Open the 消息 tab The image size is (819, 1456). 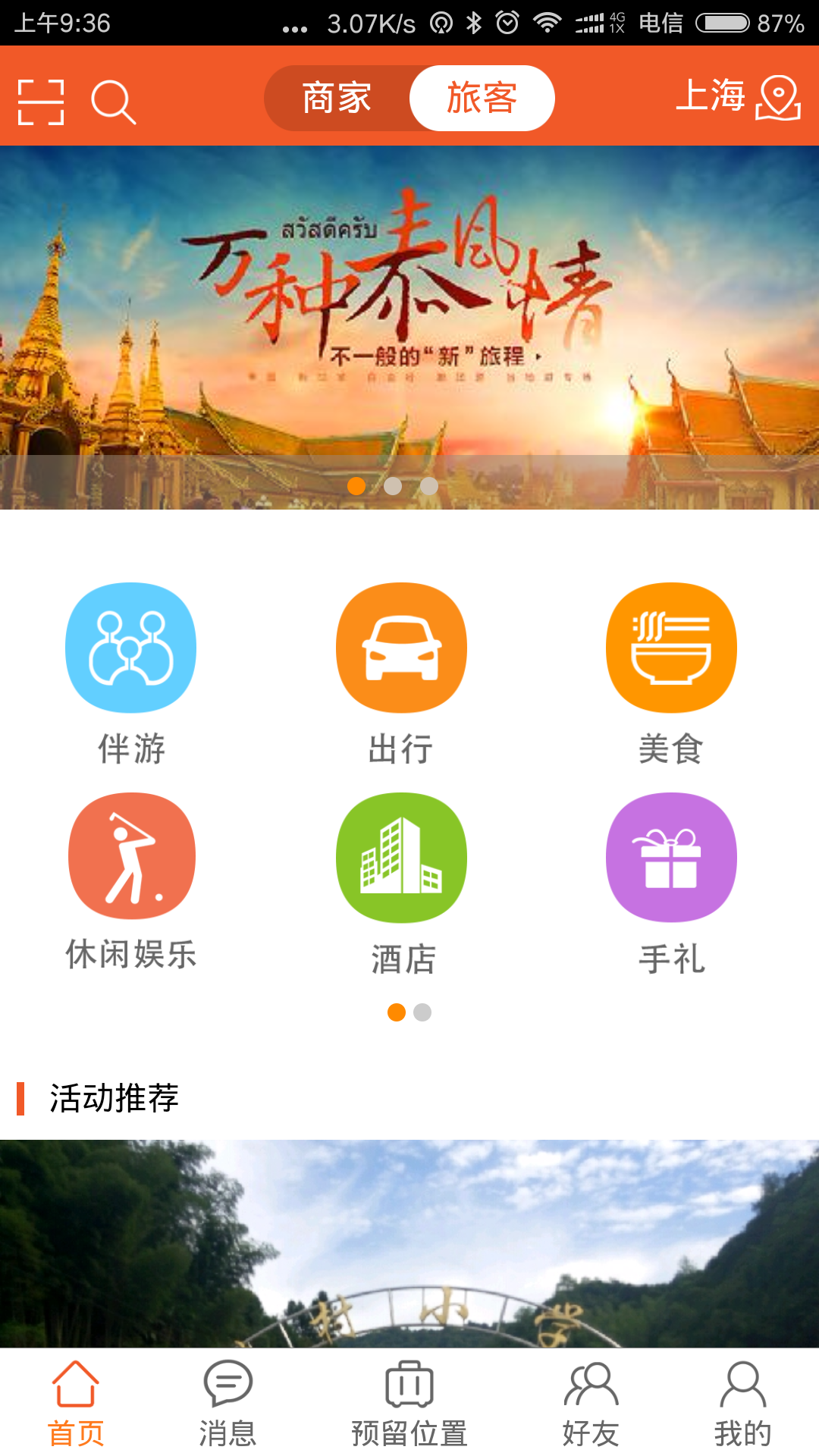[x=227, y=1403]
